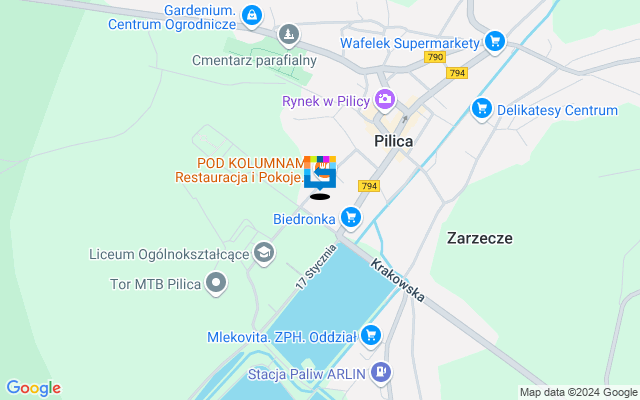
Task: Select the Cmentarz parafialny marker
Action: coord(289,37)
